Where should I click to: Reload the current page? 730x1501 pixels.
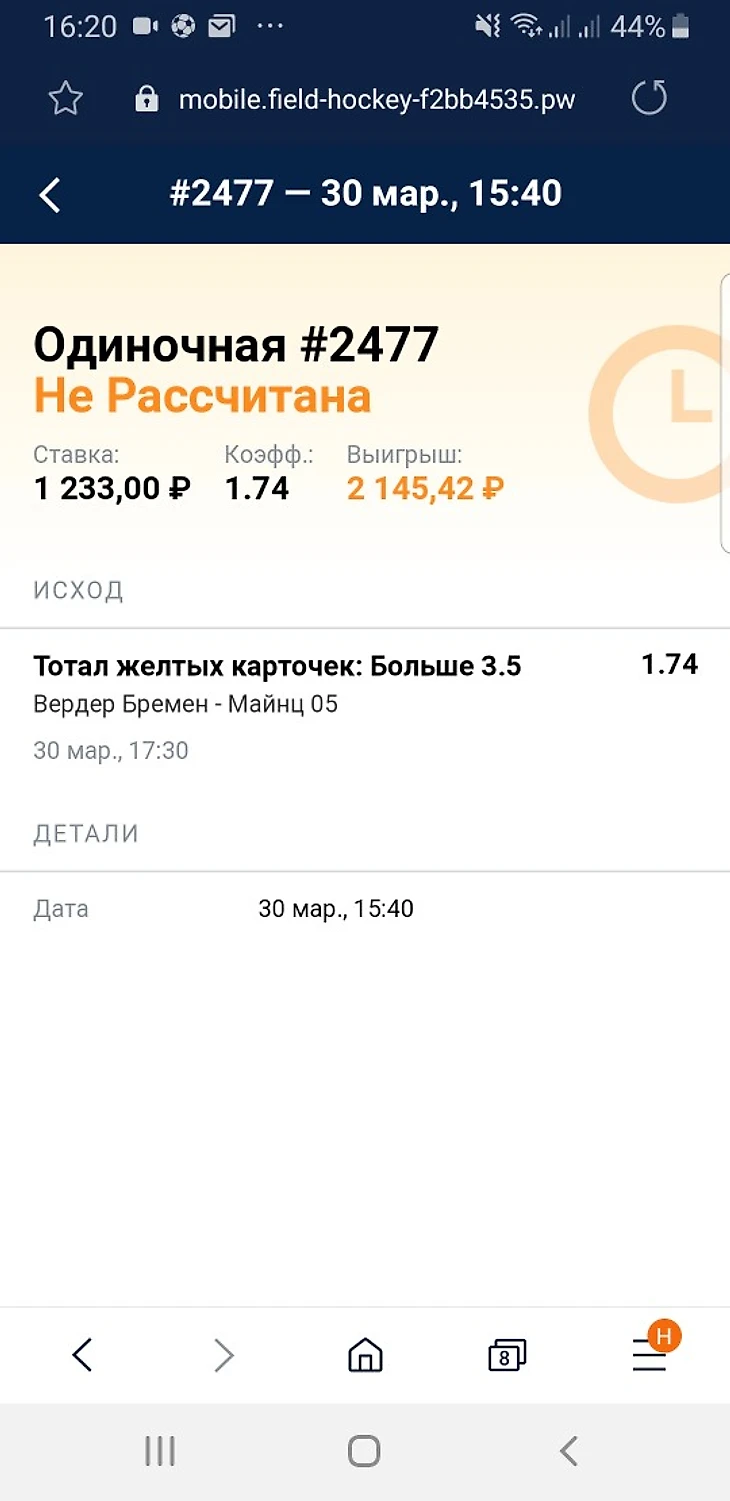click(649, 99)
